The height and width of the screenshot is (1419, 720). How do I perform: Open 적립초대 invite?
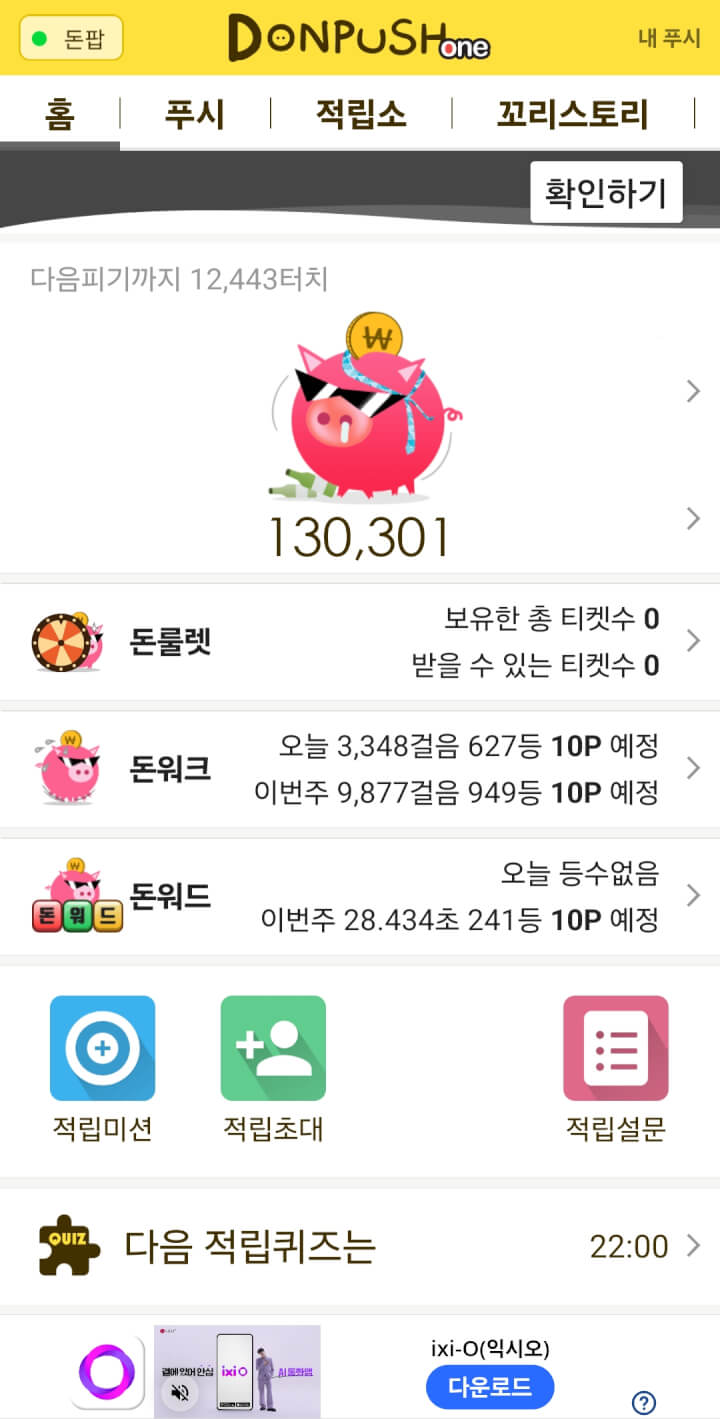tap(273, 1049)
